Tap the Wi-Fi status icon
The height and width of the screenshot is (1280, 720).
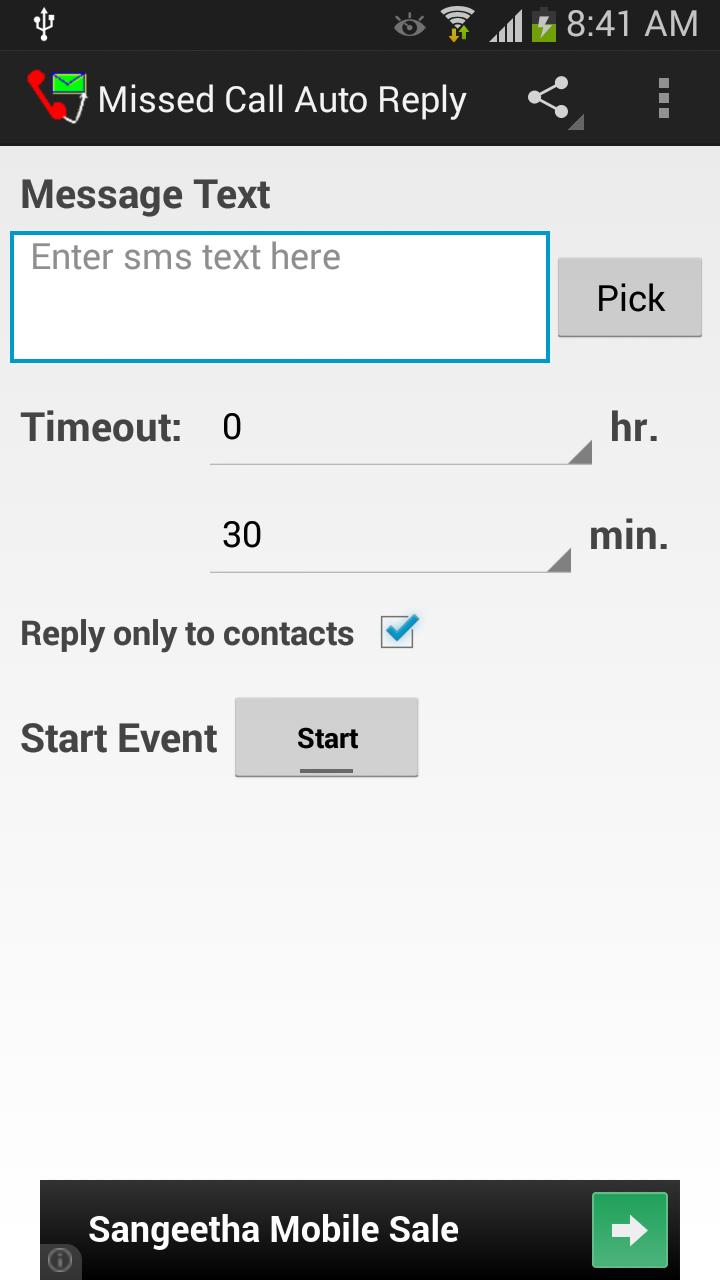(x=456, y=24)
